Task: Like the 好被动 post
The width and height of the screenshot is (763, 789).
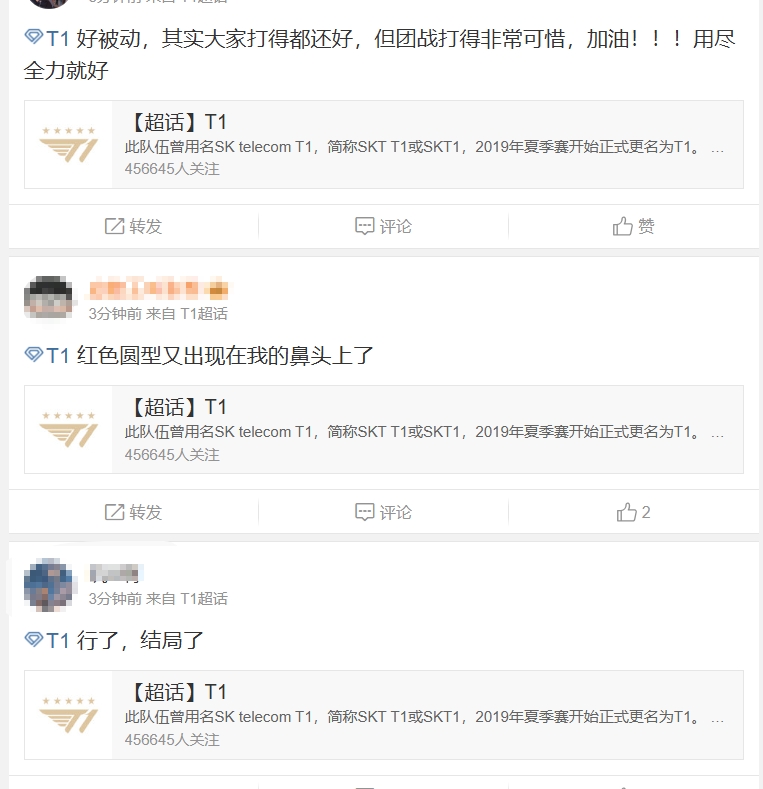Action: [633, 226]
